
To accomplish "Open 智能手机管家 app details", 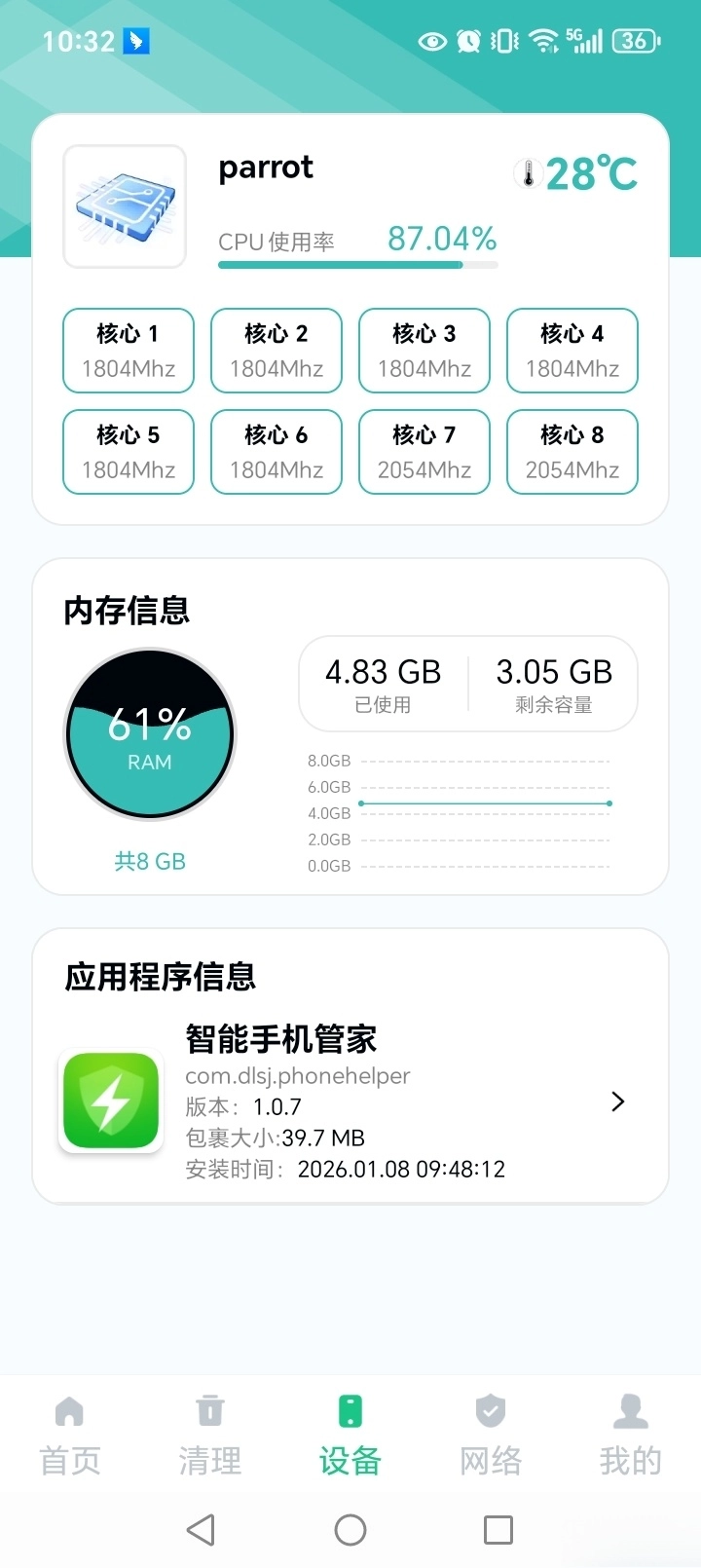I will [617, 1101].
